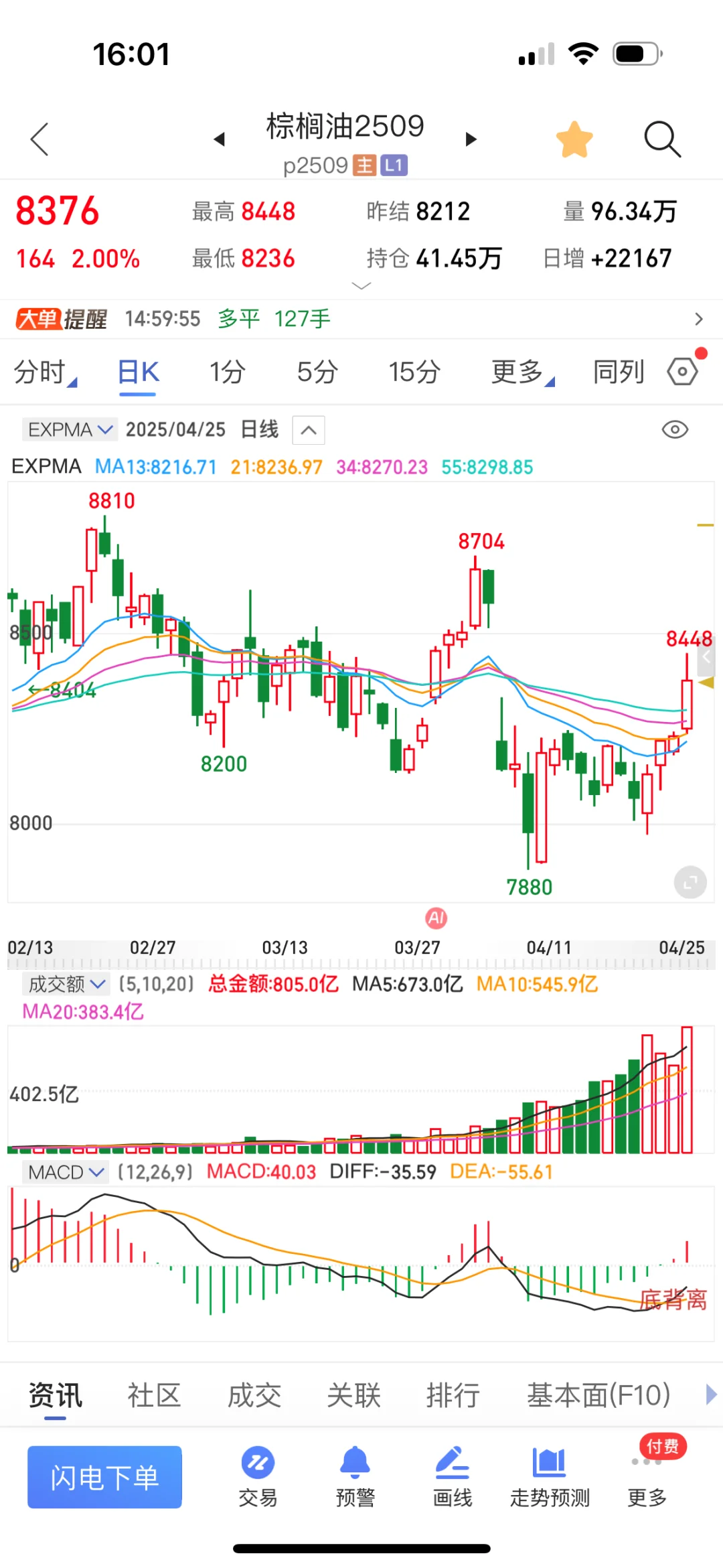
Task: Select the 15分 period tab
Action: [414, 372]
